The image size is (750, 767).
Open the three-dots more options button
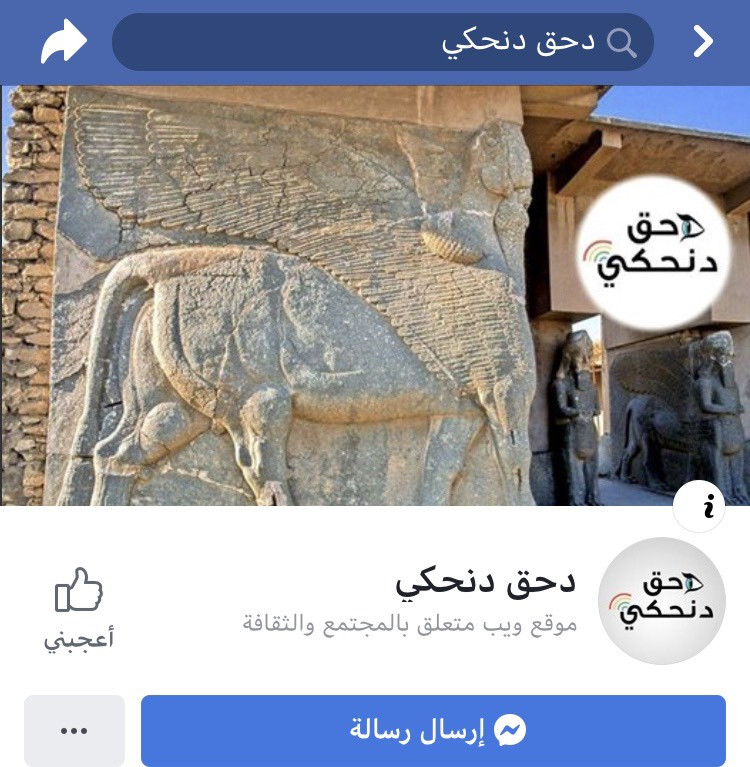pos(74,731)
